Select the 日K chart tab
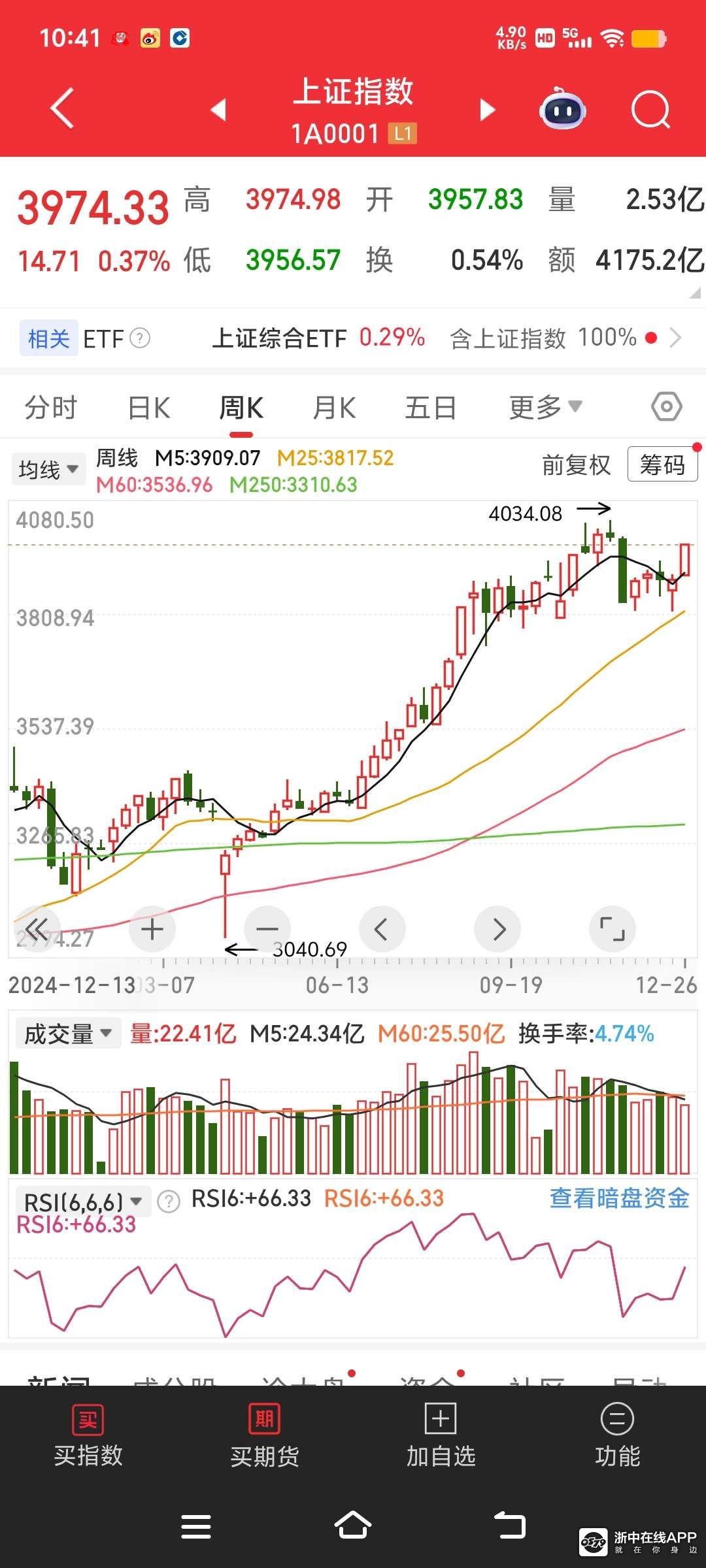This screenshot has width=706, height=1568. coord(149,408)
